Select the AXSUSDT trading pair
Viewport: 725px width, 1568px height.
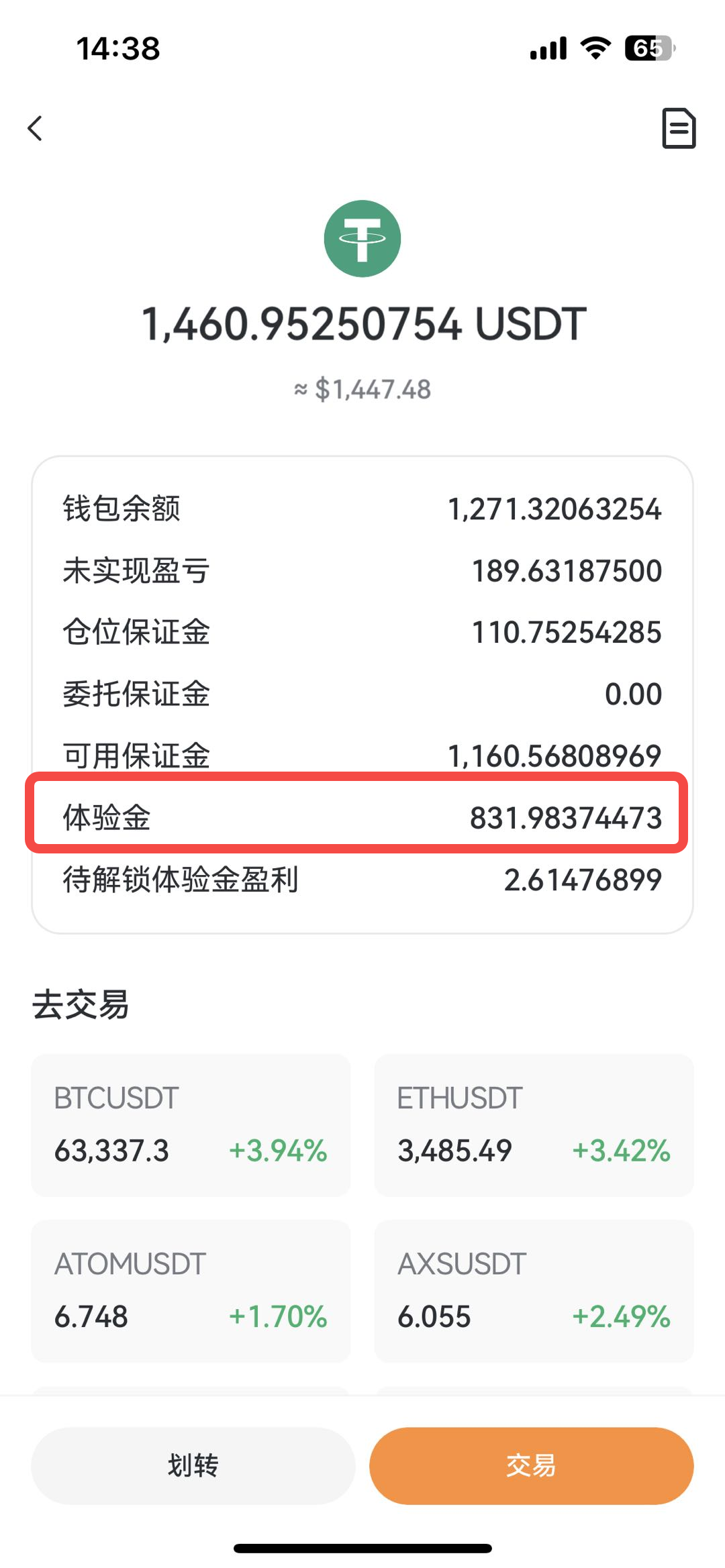(534, 1291)
